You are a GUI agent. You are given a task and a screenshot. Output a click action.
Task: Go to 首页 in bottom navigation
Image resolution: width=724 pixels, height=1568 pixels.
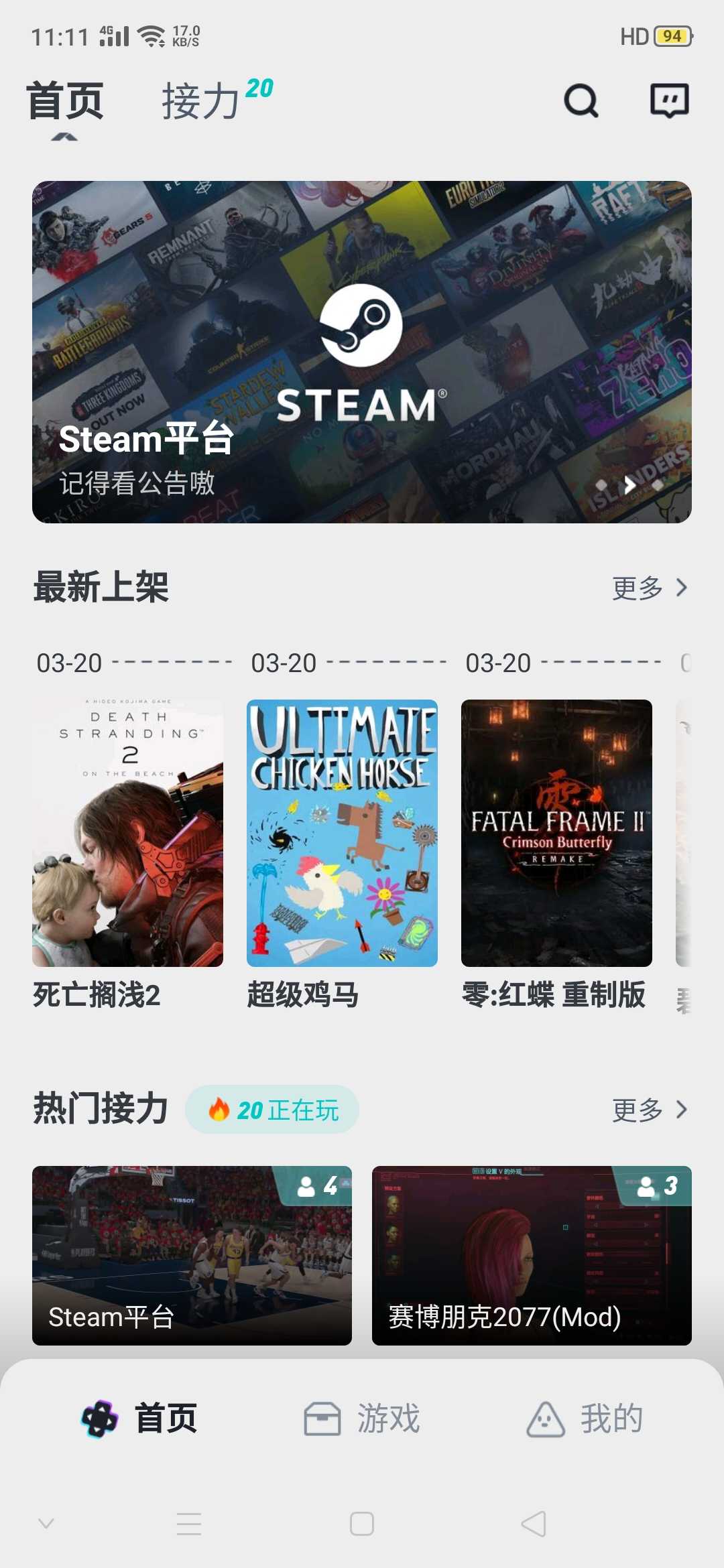[139, 1419]
